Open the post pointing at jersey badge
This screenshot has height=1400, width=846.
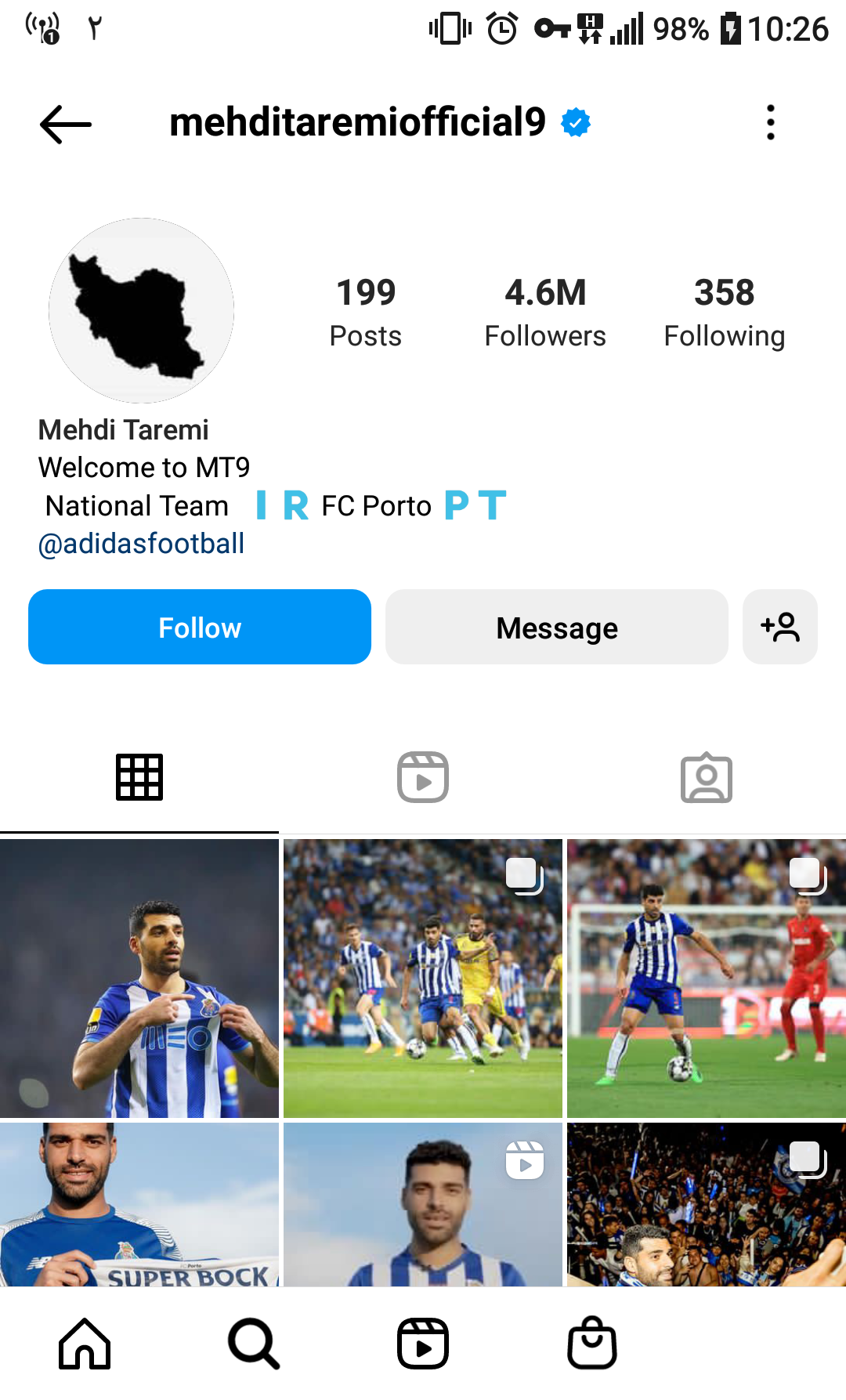[x=139, y=978]
